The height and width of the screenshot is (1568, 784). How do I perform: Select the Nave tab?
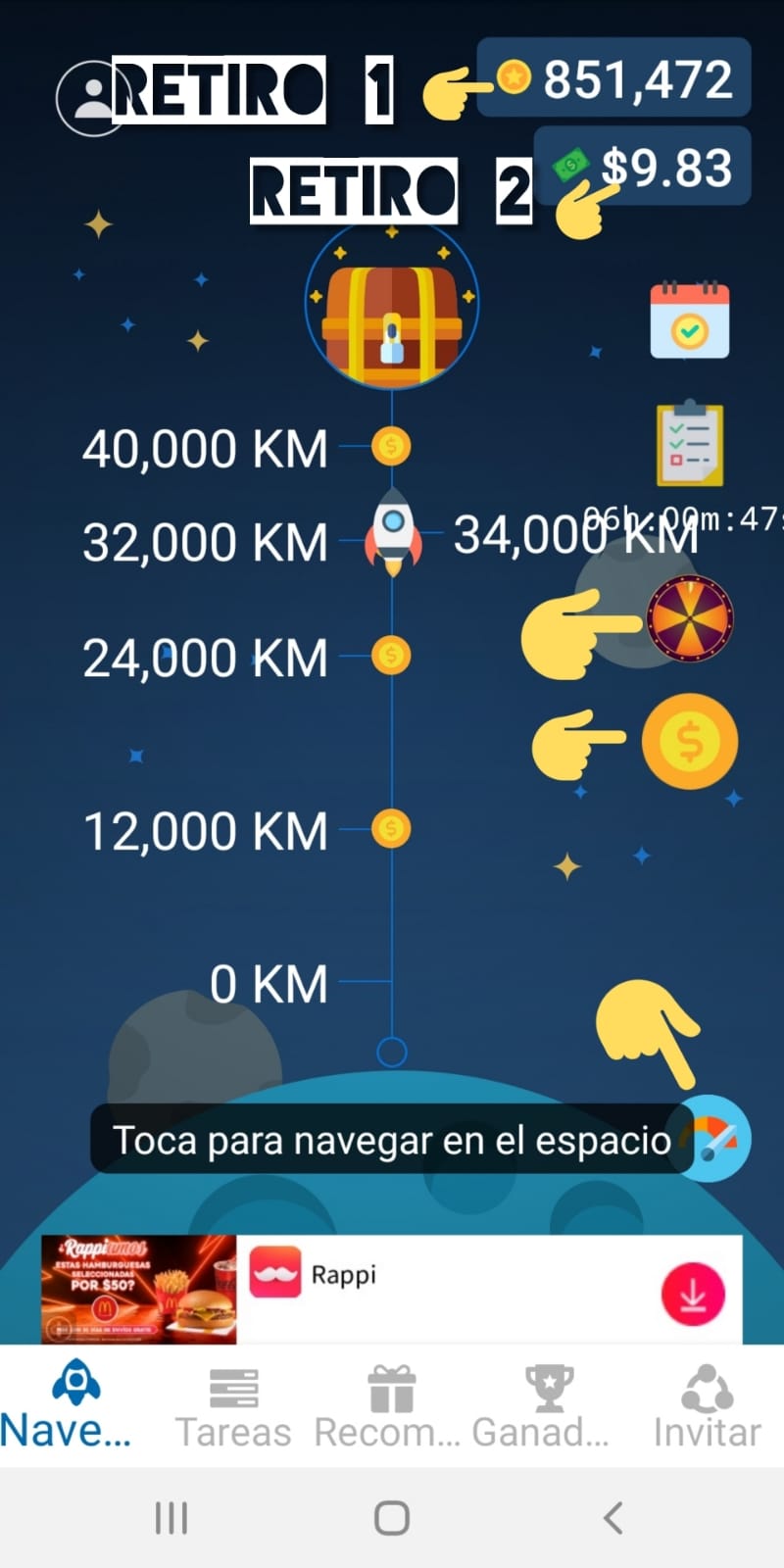coord(69,1405)
